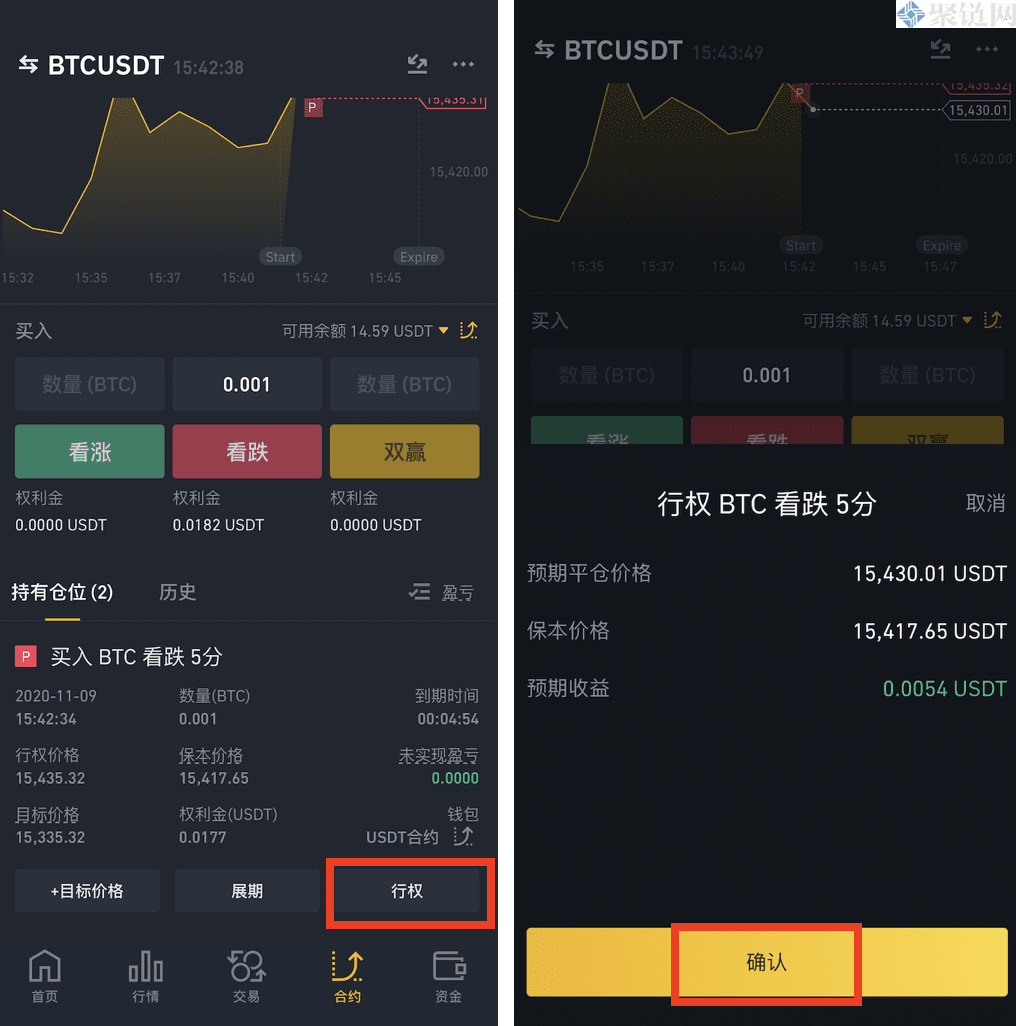The width and height of the screenshot is (1016, 1026).
Task: Select the 展期 rollover button
Action: (x=247, y=891)
